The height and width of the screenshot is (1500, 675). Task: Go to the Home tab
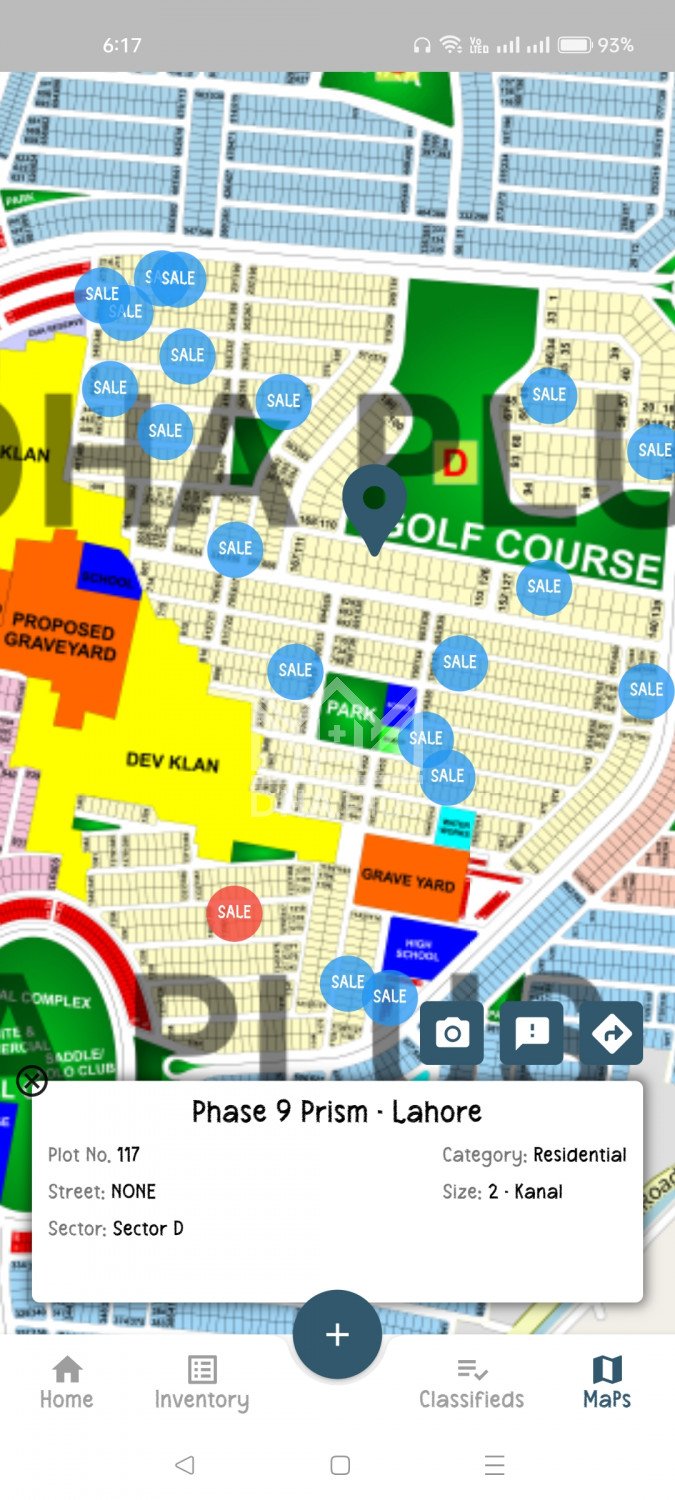[x=67, y=1383]
